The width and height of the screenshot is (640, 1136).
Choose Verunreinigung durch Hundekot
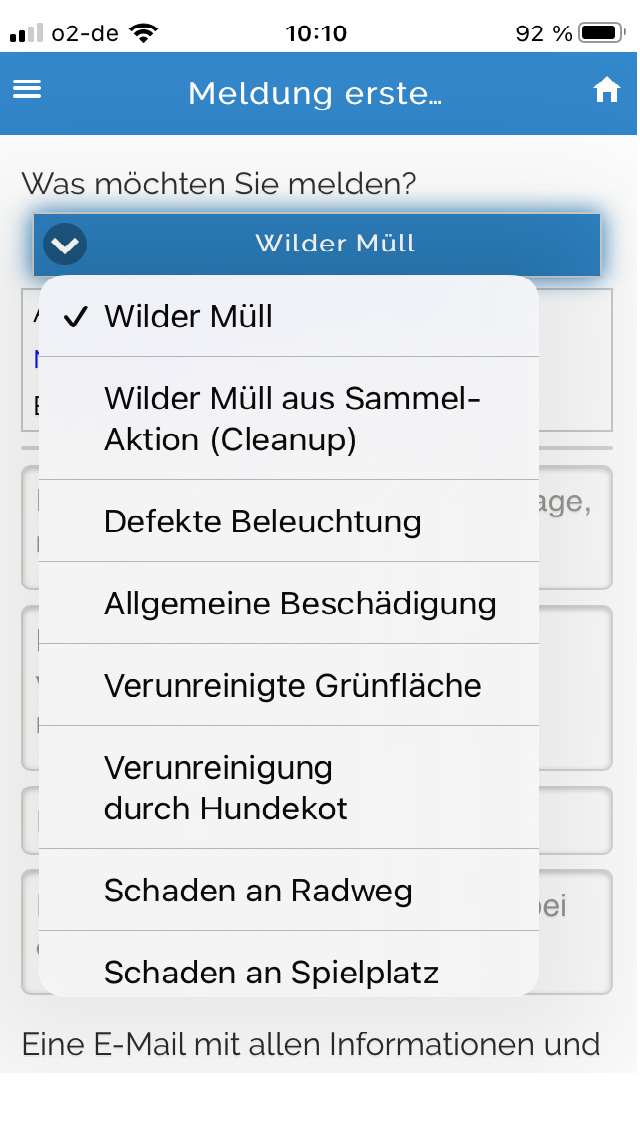coord(288,787)
